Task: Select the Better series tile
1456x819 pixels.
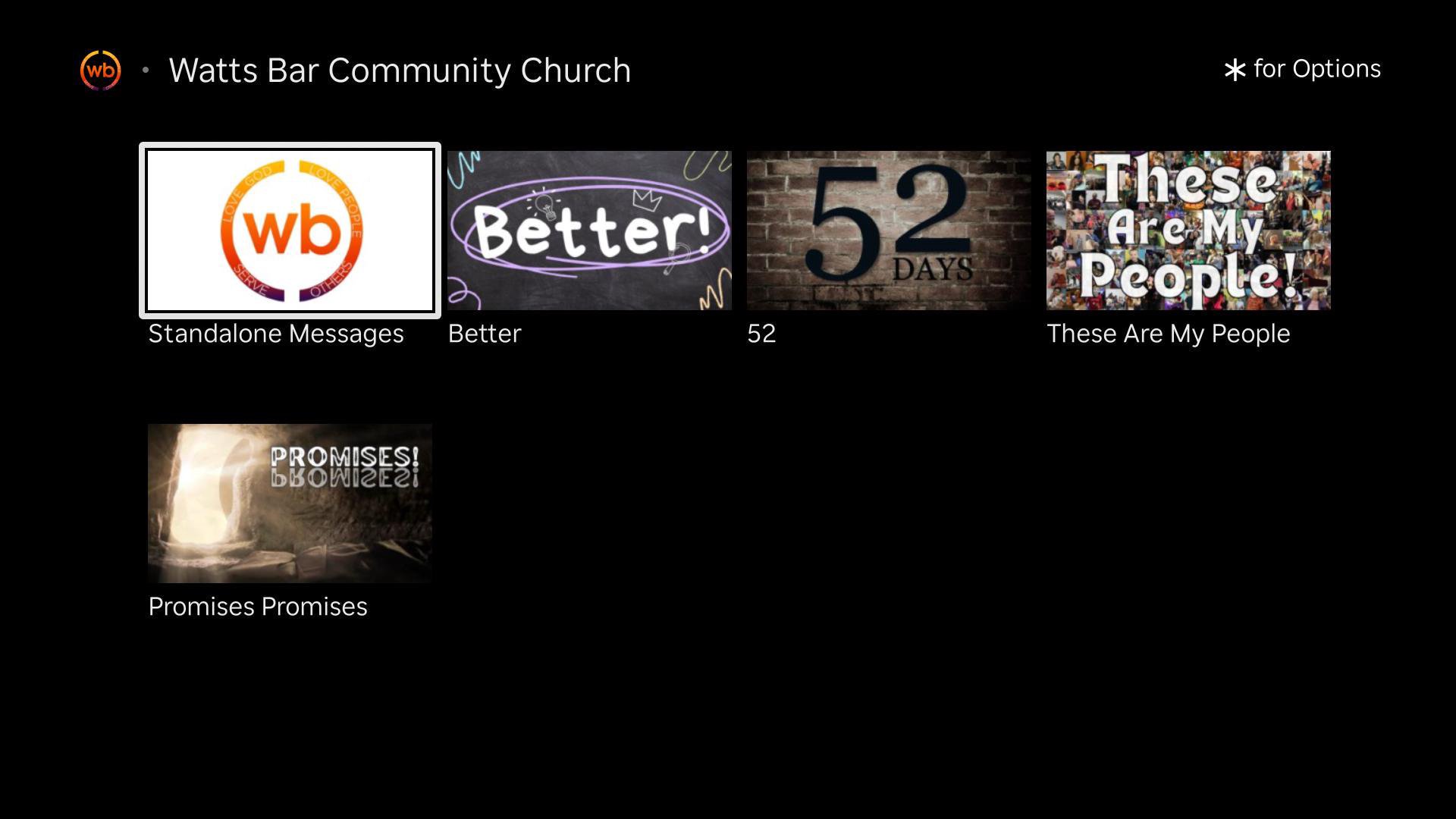Action: 589,231
